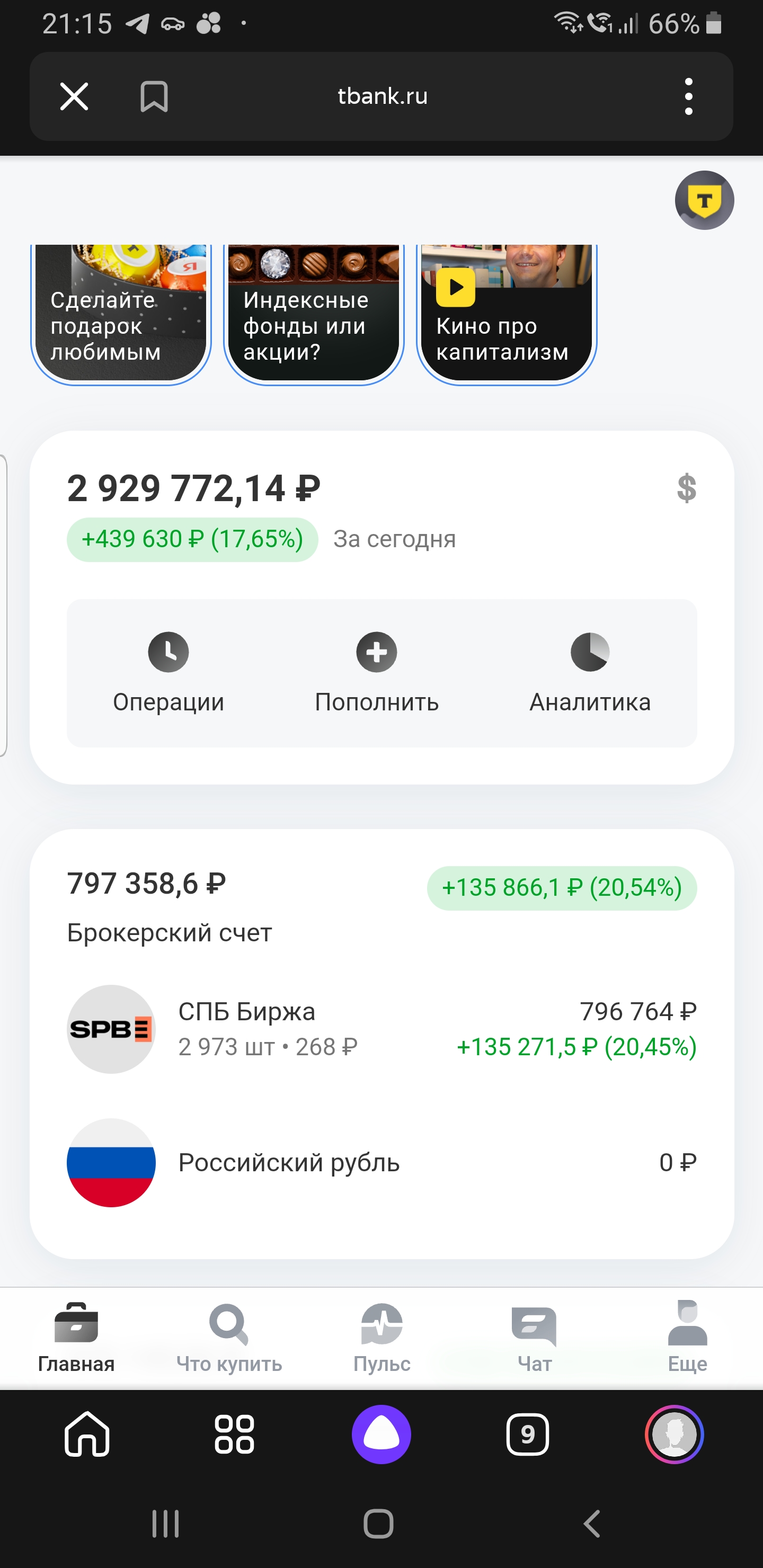The height and width of the screenshot is (1568, 763).
Task: Open the yellow T-Bank shield icon
Action: (x=704, y=200)
